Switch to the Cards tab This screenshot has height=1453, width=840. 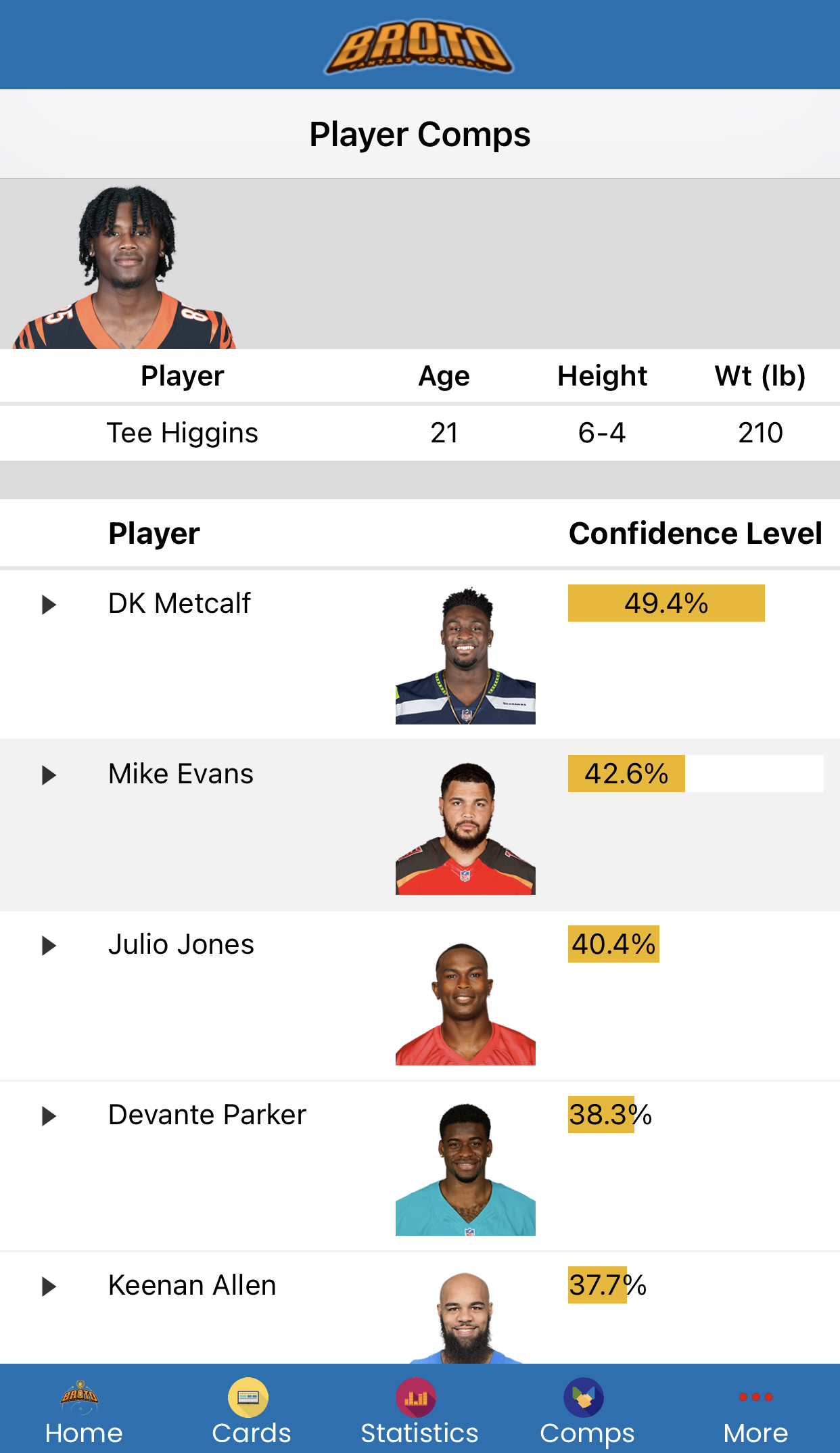(251, 1411)
